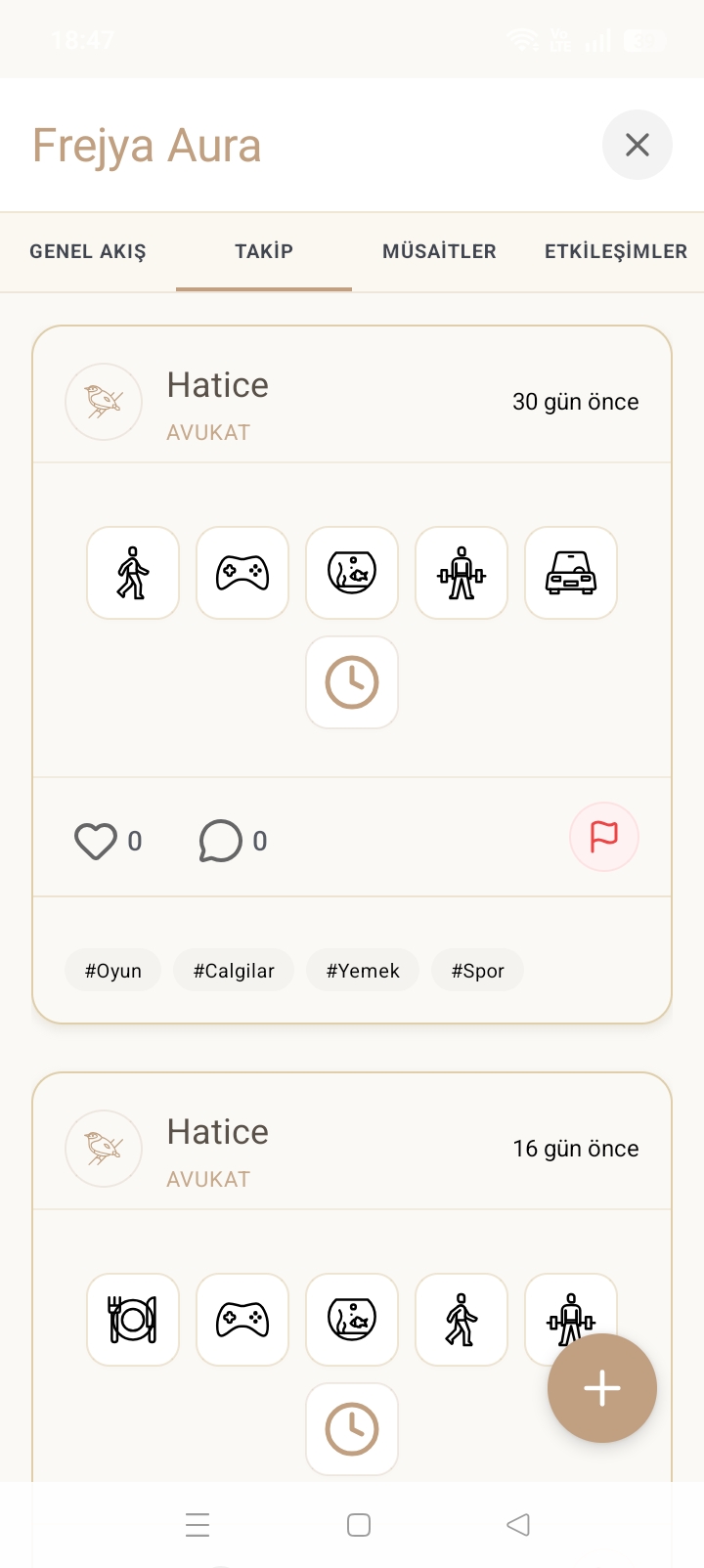The width and height of the screenshot is (704, 1568).
Task: Open the MÜSAİTLER tab
Action: pyautogui.click(x=439, y=251)
